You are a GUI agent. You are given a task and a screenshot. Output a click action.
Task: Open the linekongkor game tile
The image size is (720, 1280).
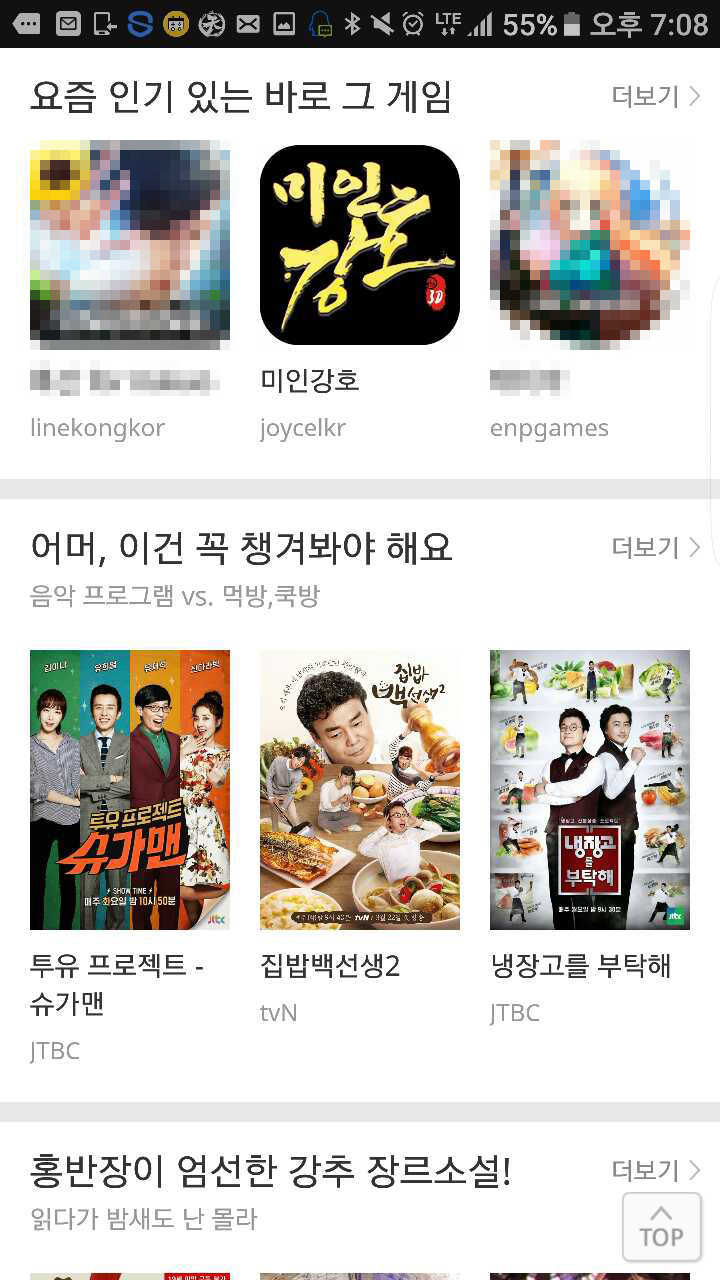pyautogui.click(x=130, y=245)
